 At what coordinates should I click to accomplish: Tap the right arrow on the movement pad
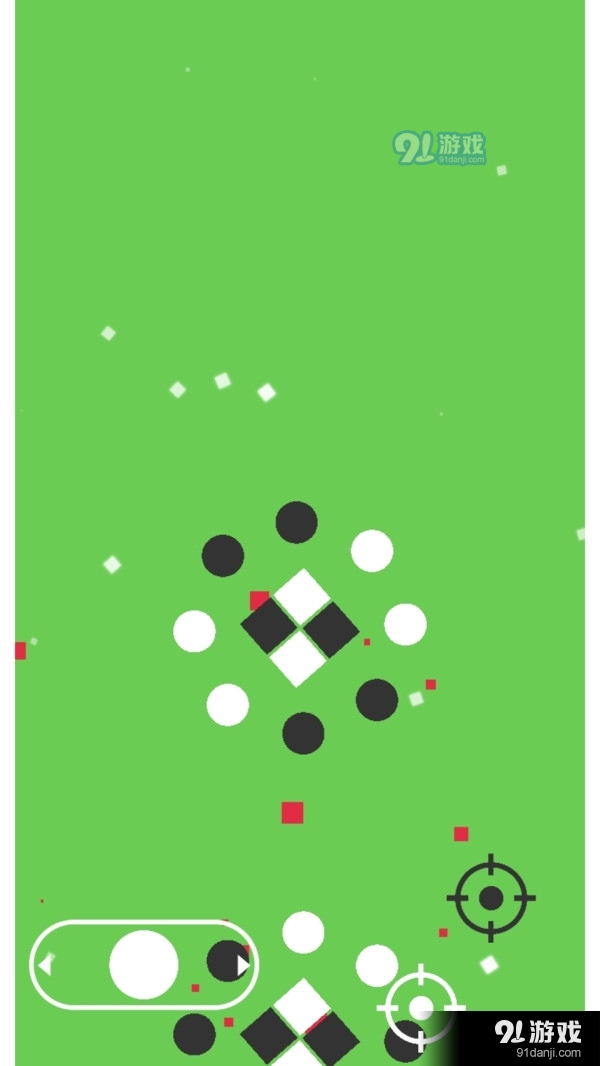point(242,965)
